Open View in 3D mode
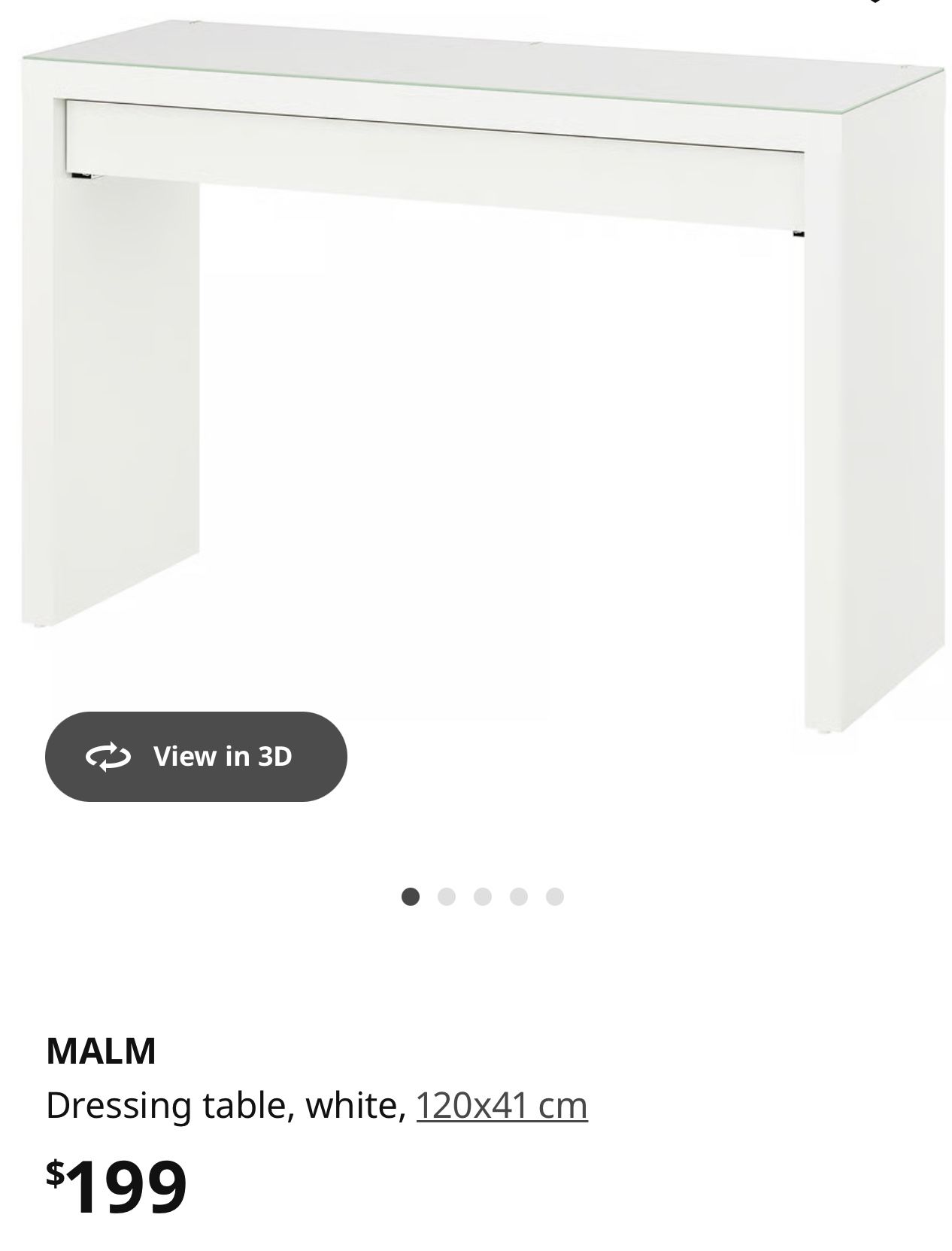Image resolution: width=952 pixels, height=1251 pixels. pyautogui.click(x=196, y=756)
